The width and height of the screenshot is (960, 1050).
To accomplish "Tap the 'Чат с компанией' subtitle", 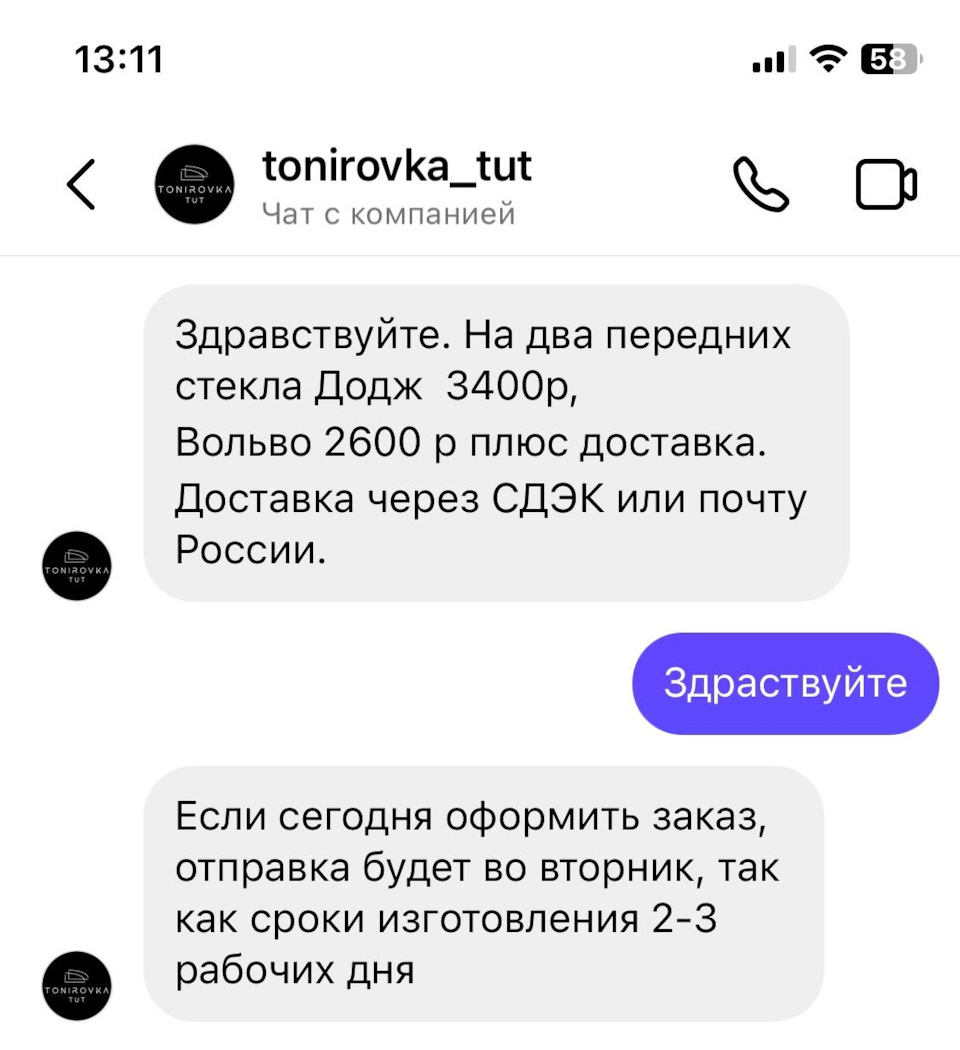I will click(388, 212).
